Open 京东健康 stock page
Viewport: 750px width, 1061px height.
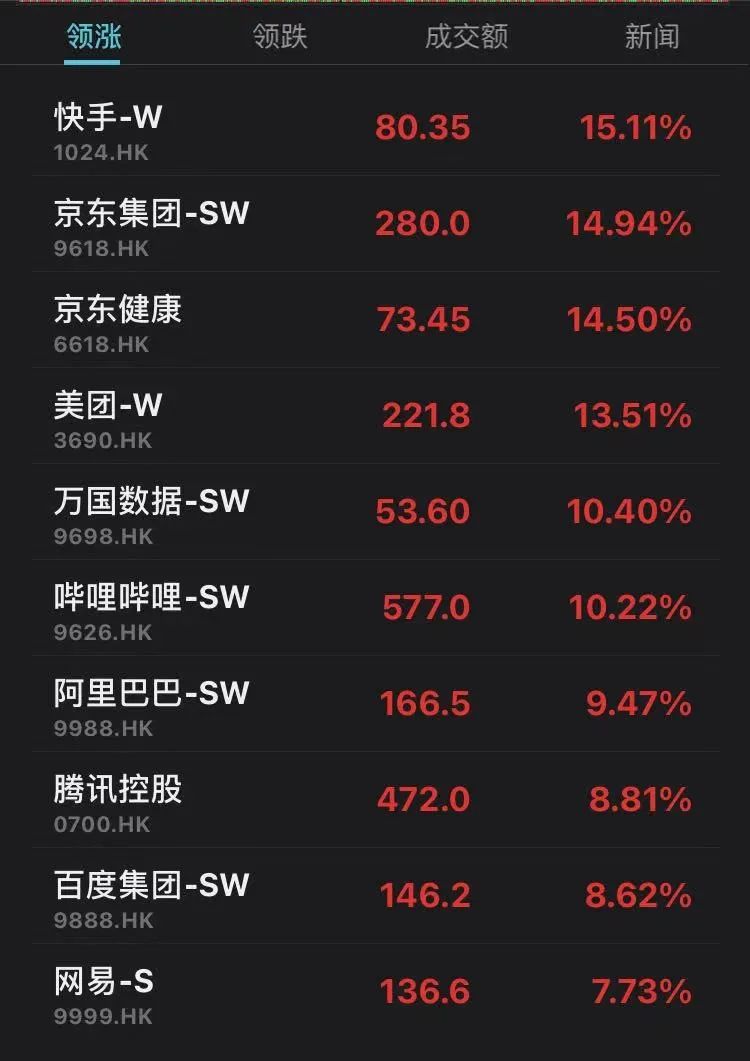coord(117,310)
